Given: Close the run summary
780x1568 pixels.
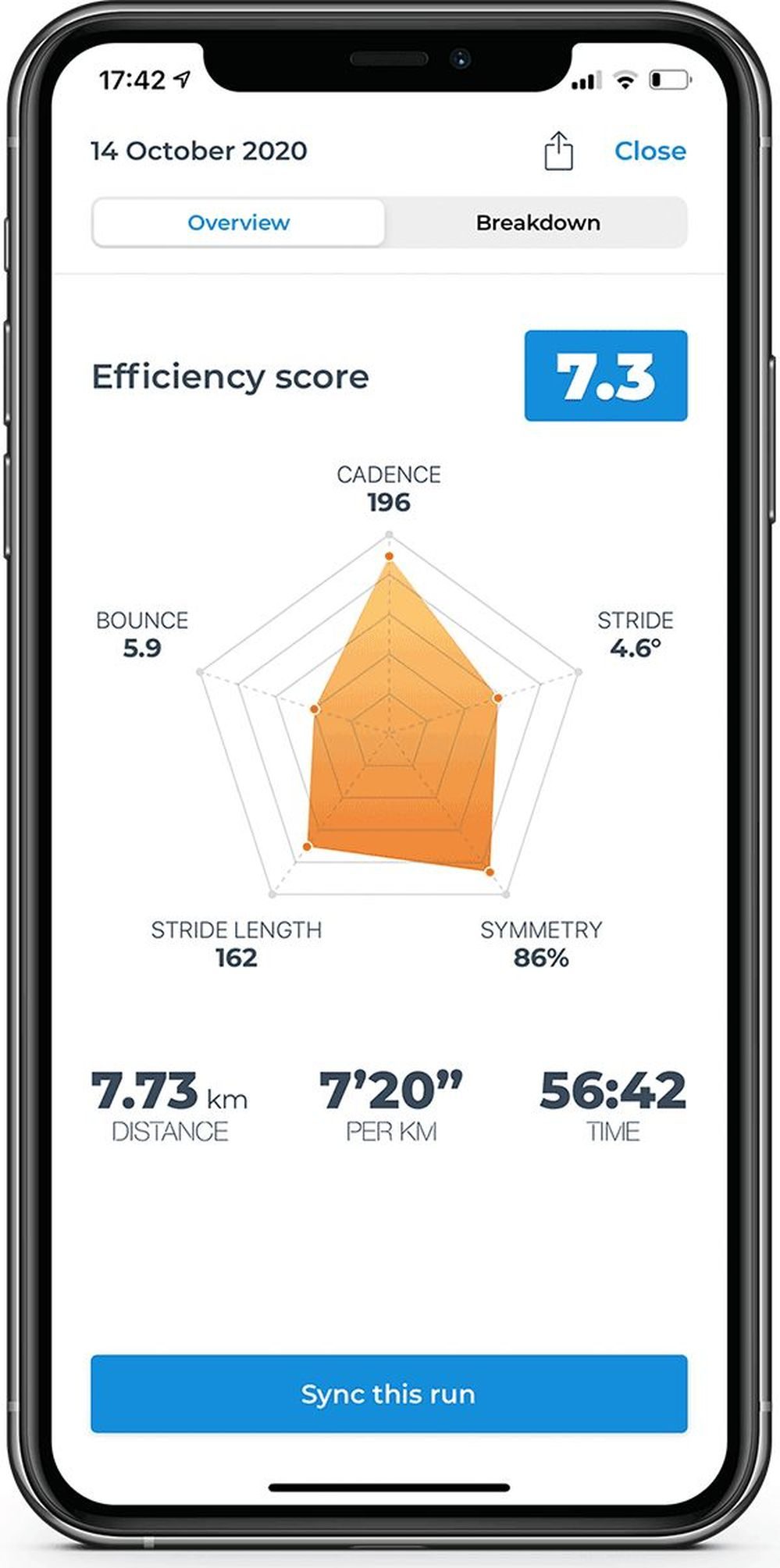Looking at the screenshot, I should pyautogui.click(x=650, y=151).
